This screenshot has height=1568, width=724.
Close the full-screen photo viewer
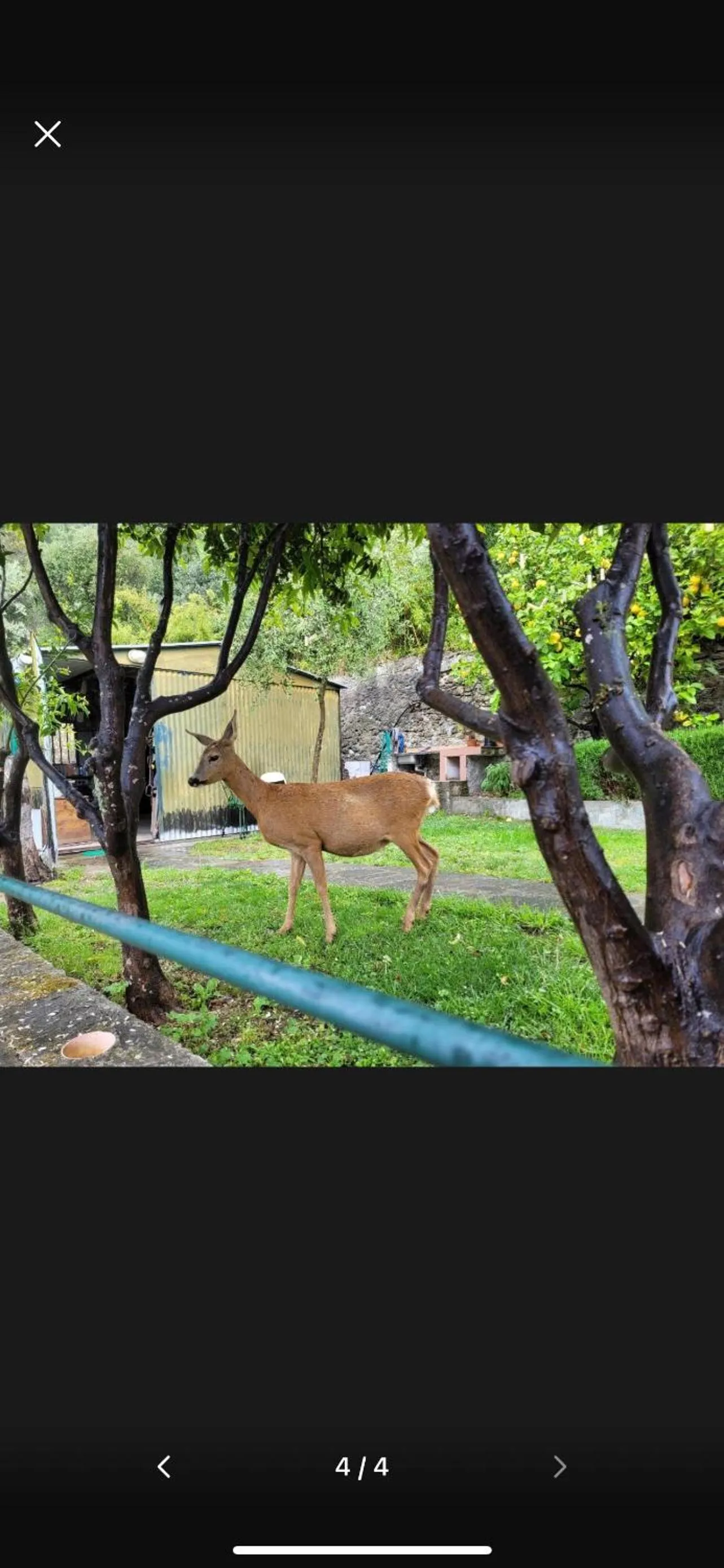(x=47, y=134)
